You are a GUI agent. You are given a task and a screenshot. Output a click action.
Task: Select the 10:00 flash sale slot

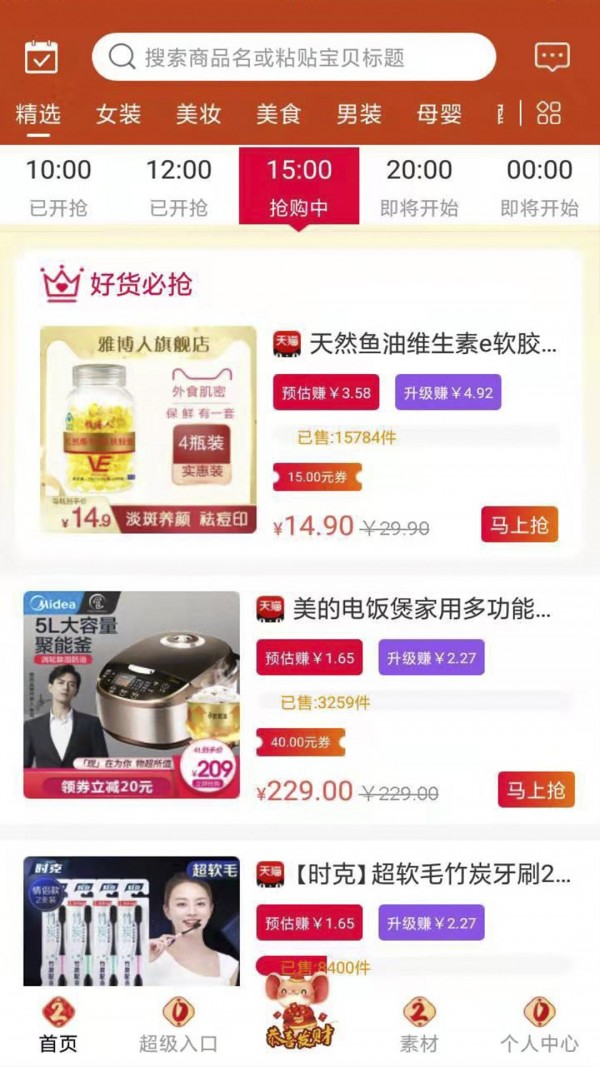pyautogui.click(x=58, y=187)
